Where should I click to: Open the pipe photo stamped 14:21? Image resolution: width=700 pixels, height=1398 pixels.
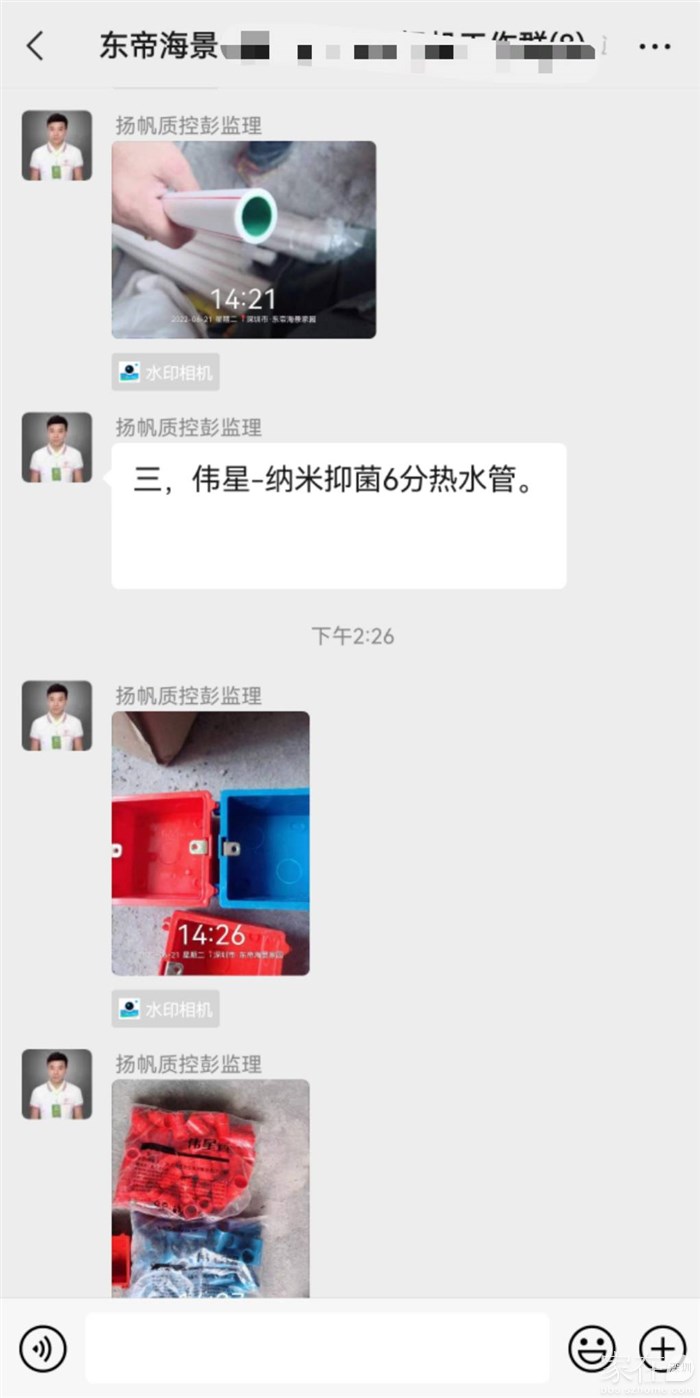tap(243, 239)
